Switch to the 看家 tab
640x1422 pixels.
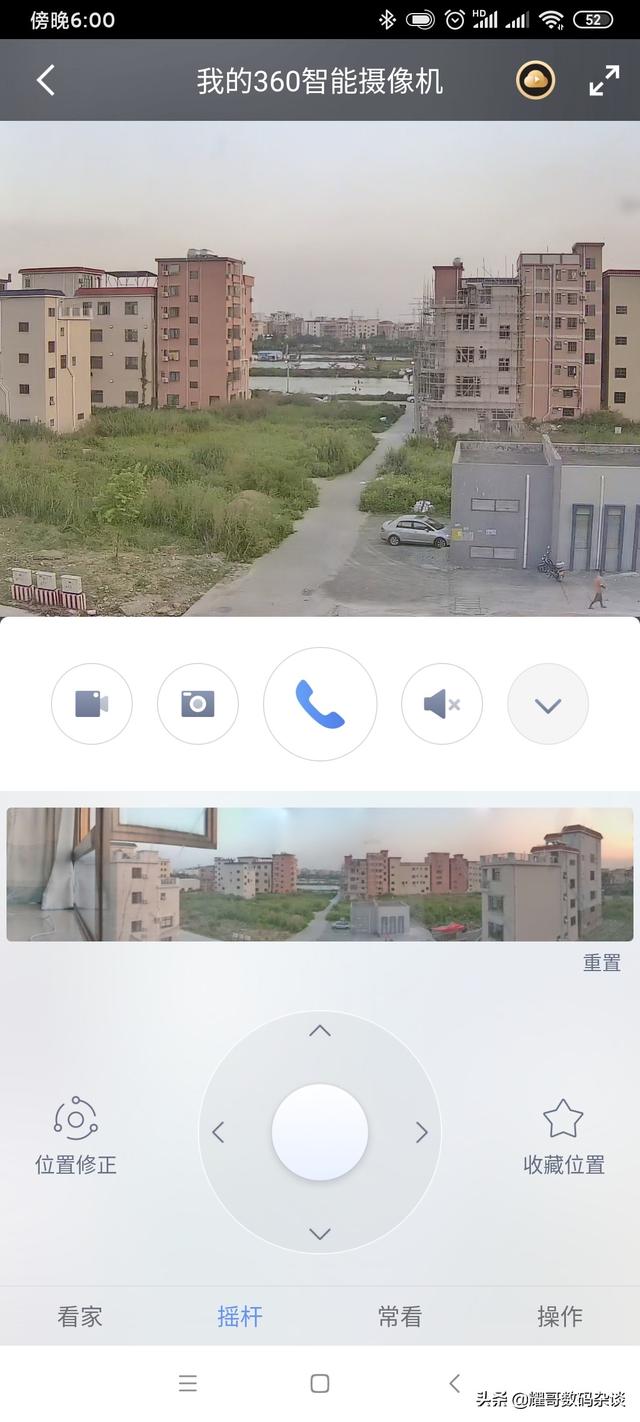[80, 1316]
